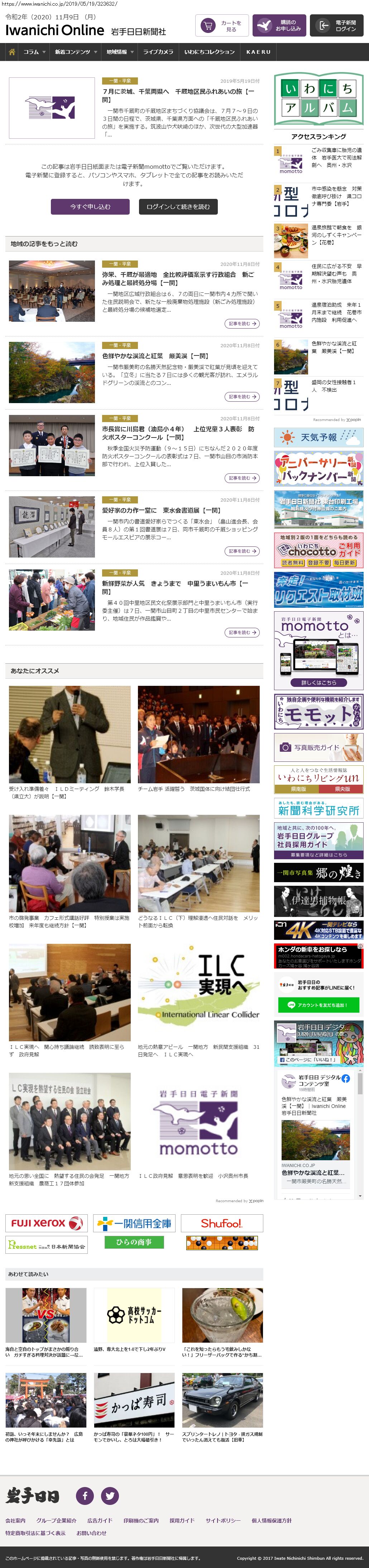
Task: Open the 天気予報 weather banner
Action: pos(318,437)
